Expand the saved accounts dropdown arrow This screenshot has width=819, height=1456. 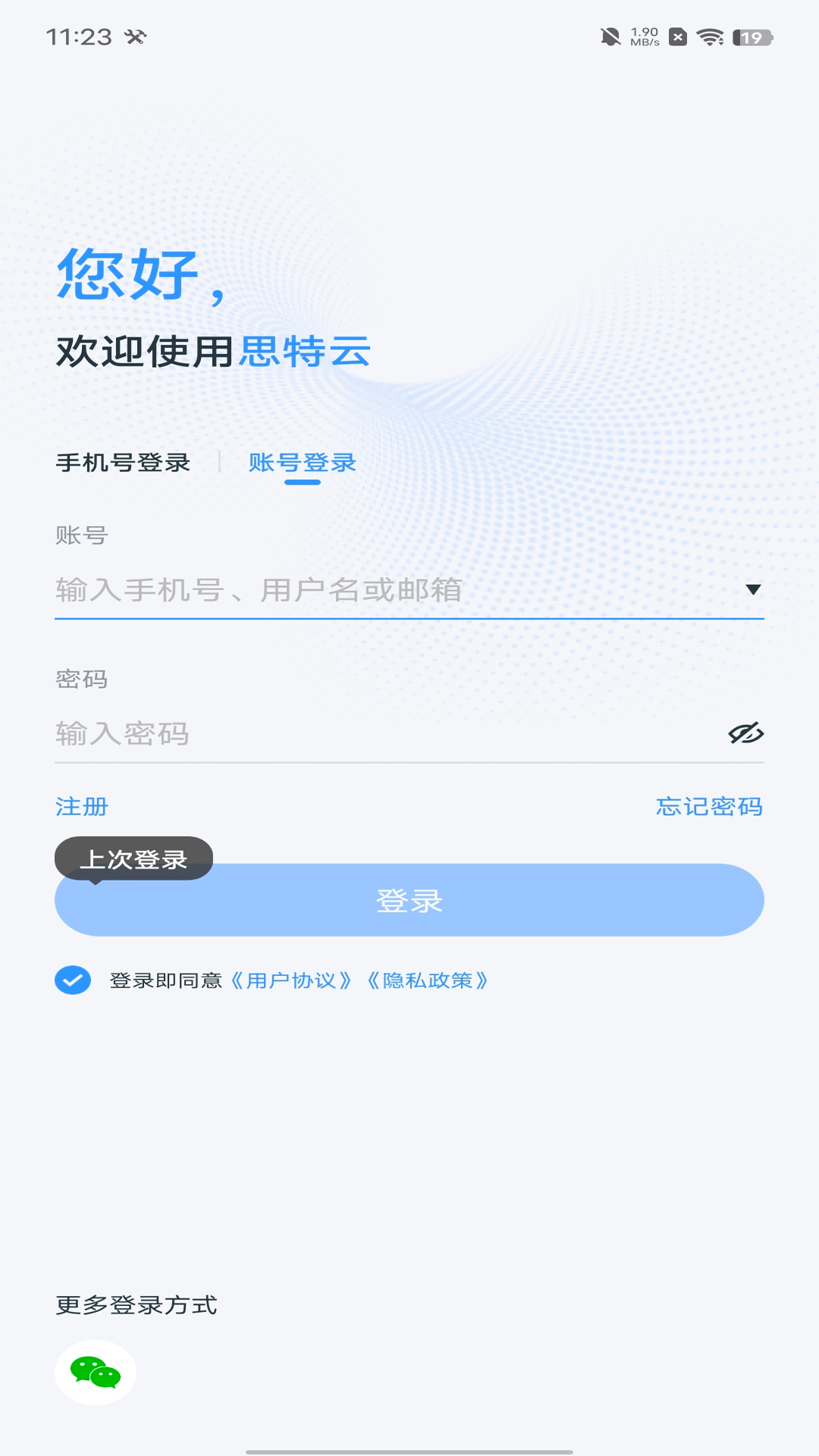coord(752,590)
